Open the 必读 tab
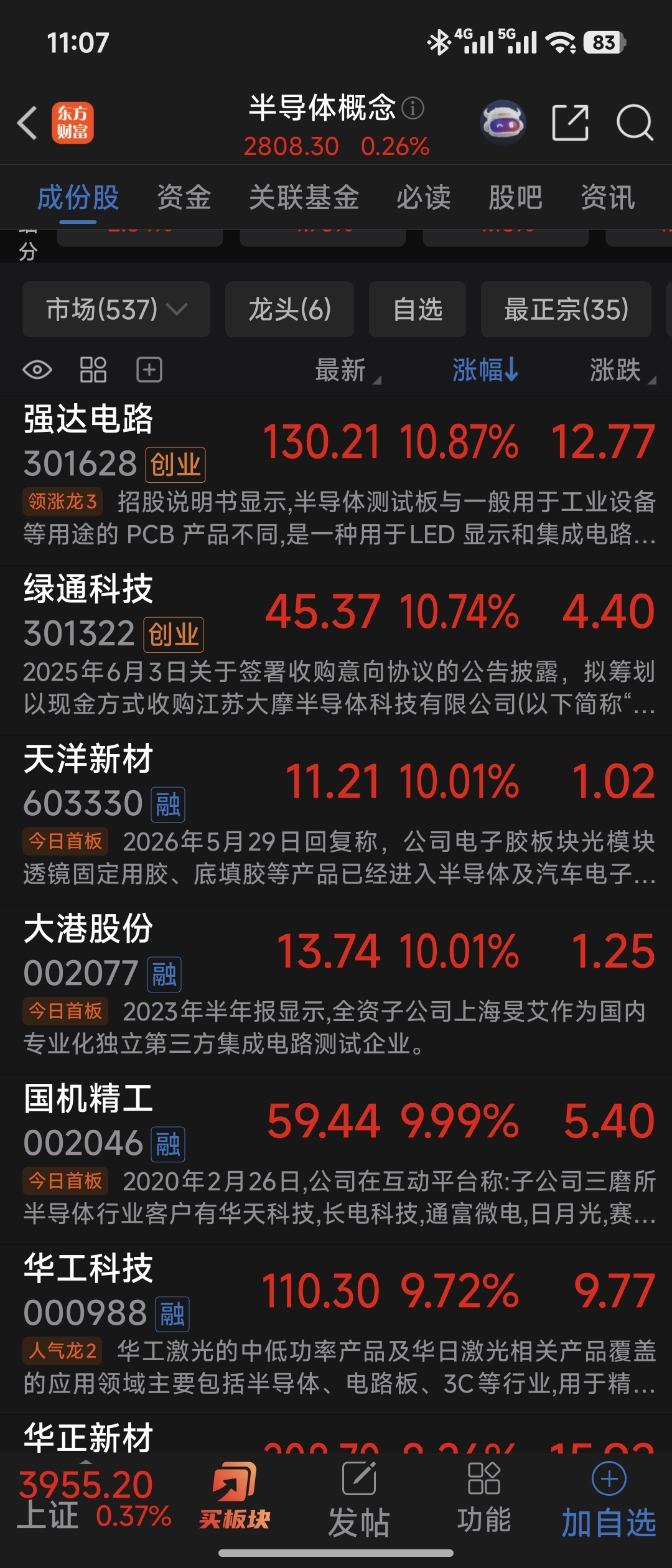Image resolution: width=672 pixels, height=1568 pixels. coord(424,198)
